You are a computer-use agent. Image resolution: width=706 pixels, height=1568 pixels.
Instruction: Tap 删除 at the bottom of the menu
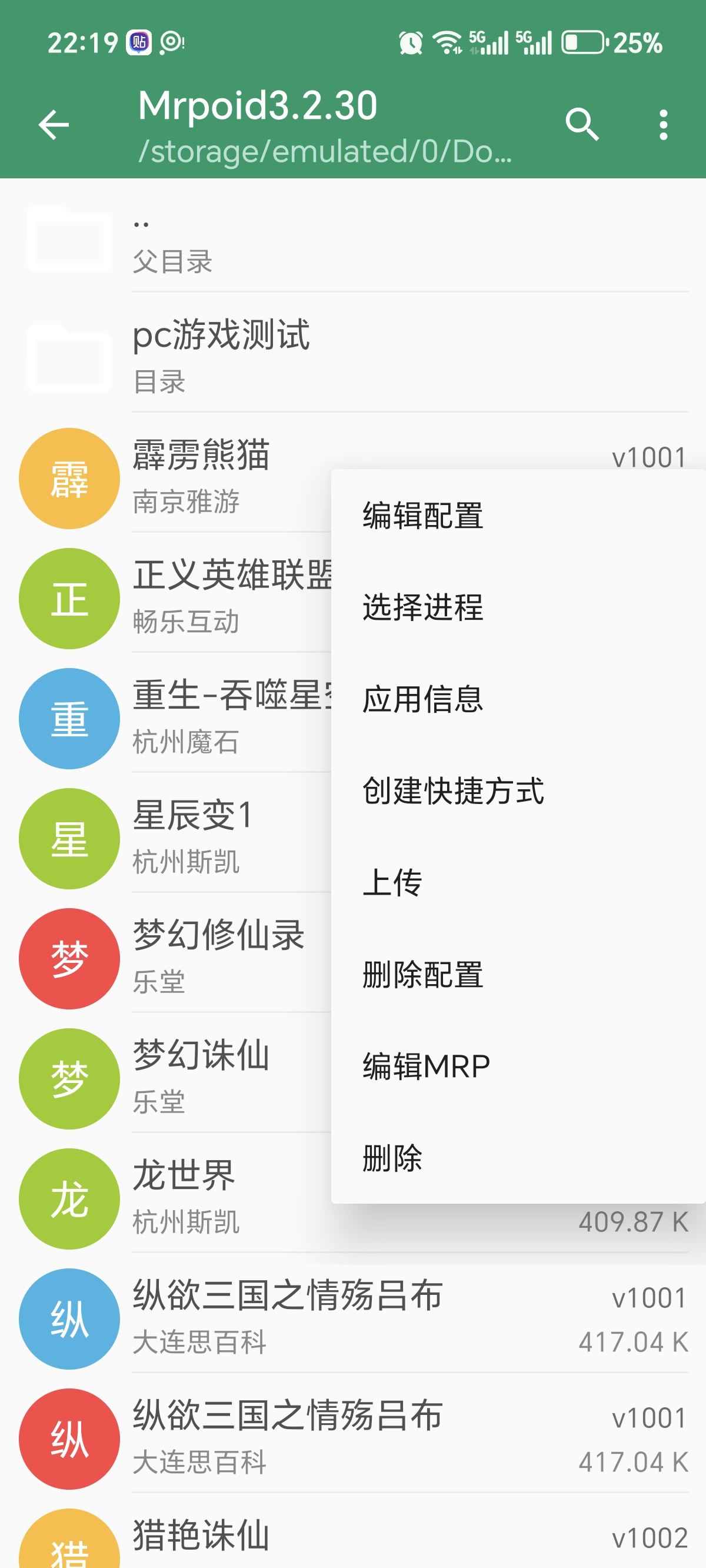pyautogui.click(x=392, y=1158)
